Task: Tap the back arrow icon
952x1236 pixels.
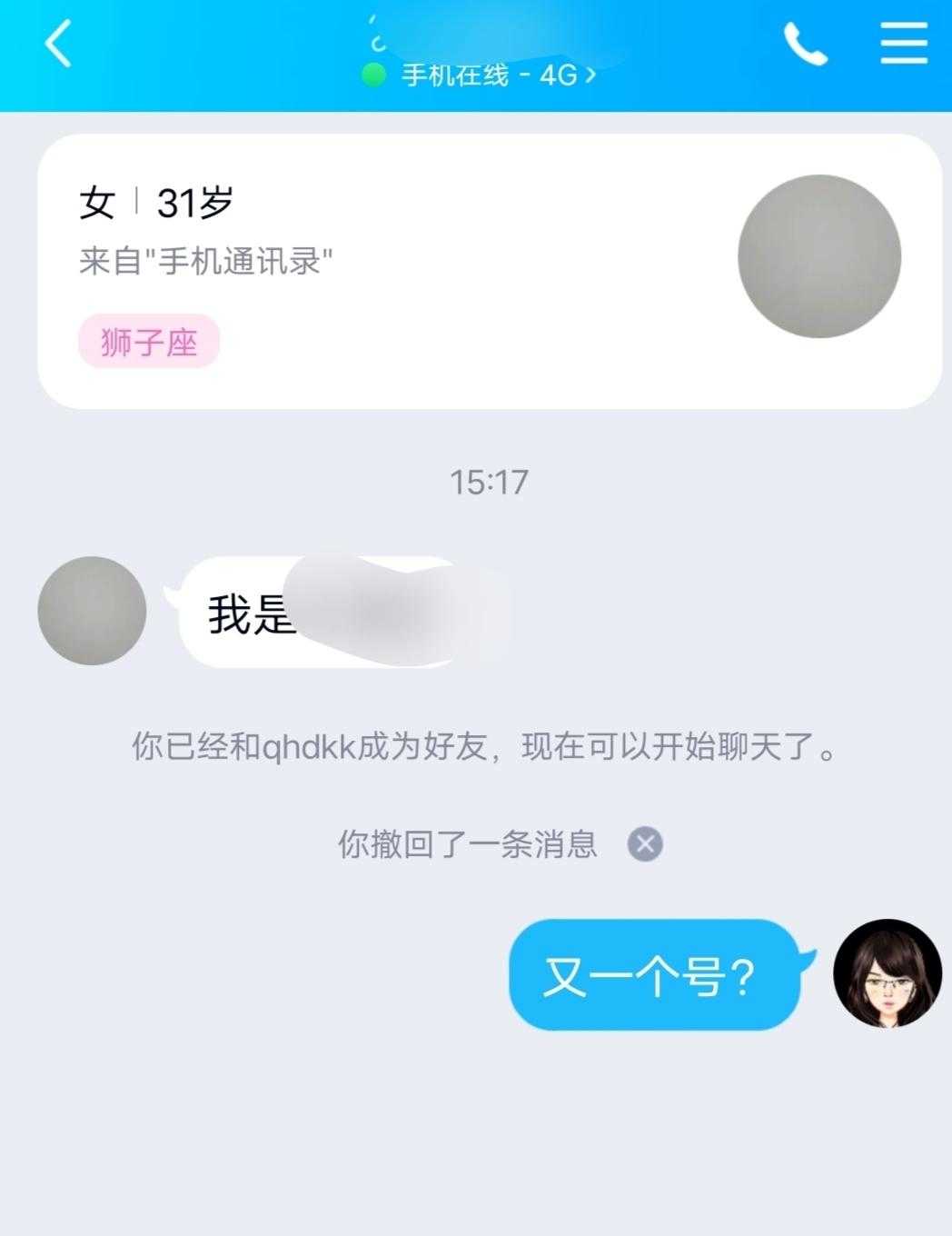Action: click(57, 44)
